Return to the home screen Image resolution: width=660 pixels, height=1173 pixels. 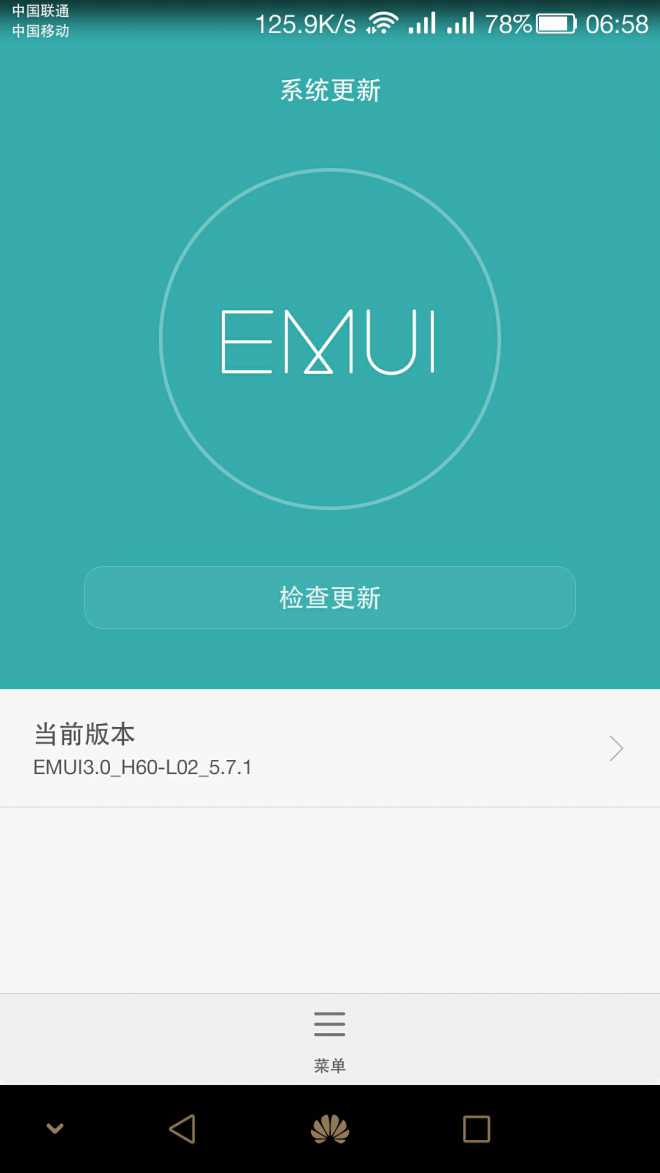click(x=330, y=1129)
